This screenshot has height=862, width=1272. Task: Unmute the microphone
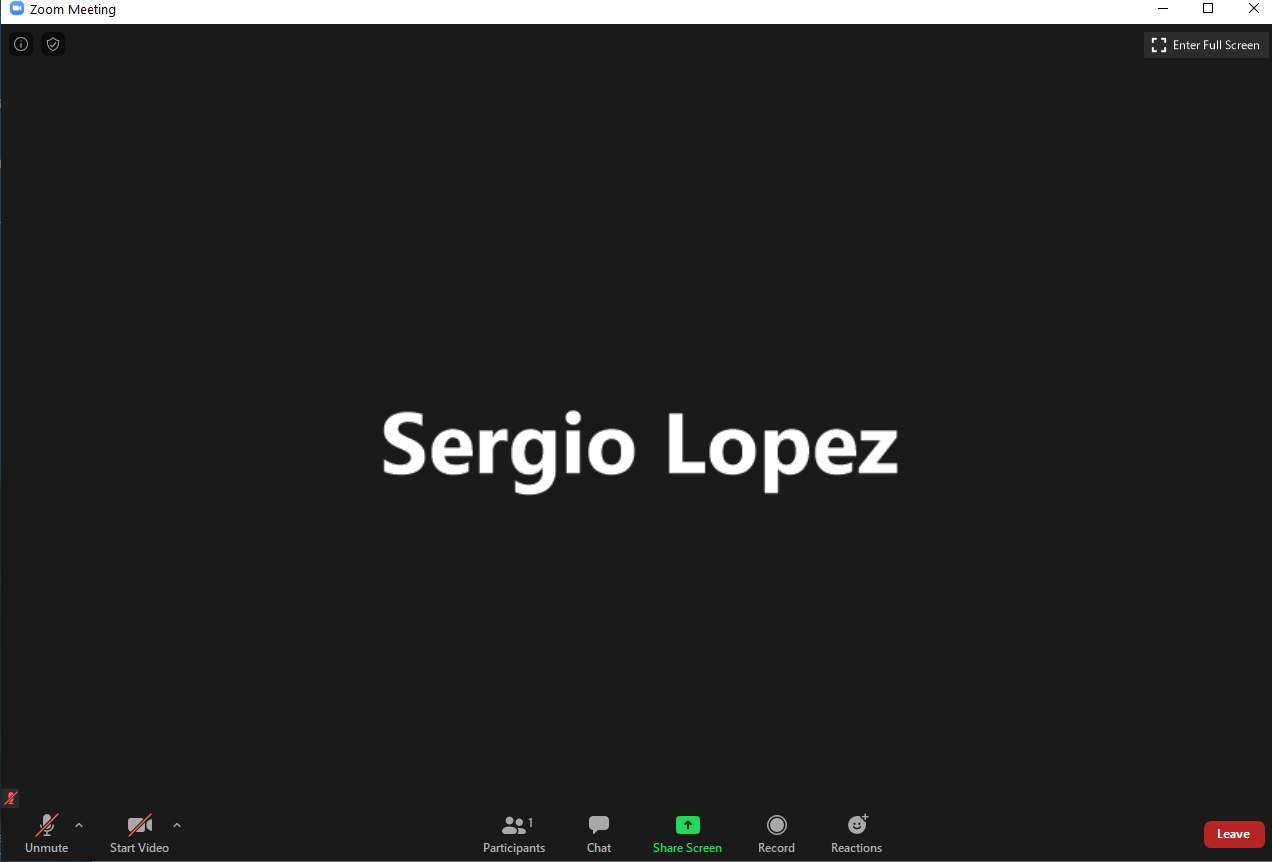coord(46,833)
